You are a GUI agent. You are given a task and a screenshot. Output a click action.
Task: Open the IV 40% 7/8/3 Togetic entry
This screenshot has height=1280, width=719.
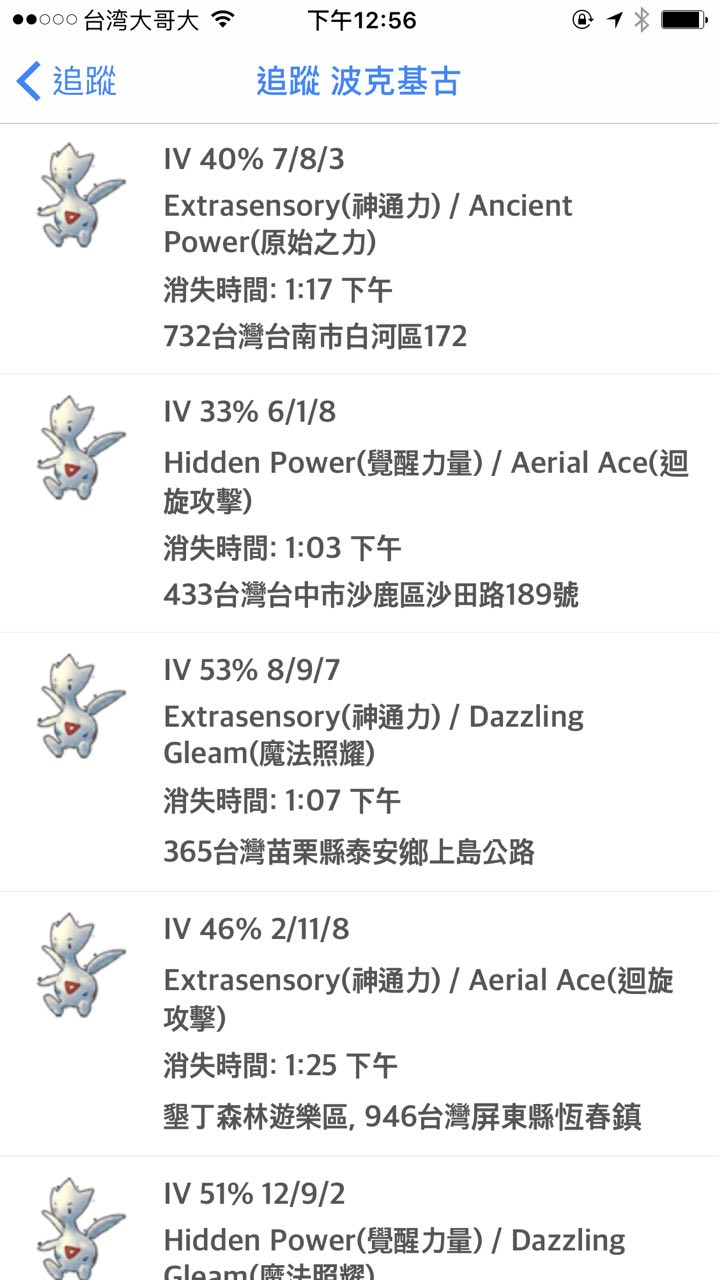[360, 249]
